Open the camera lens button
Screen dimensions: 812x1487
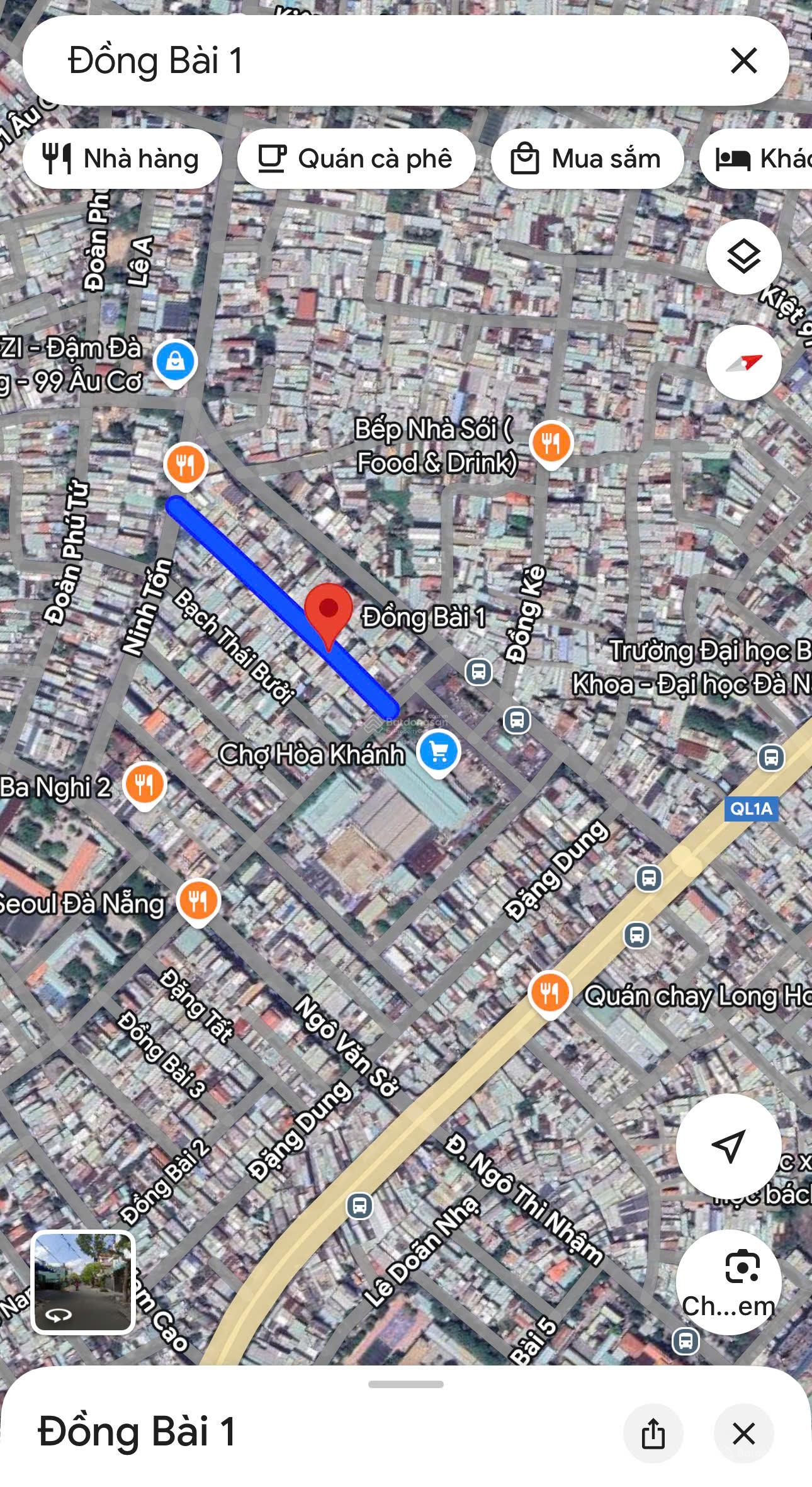728,1281
